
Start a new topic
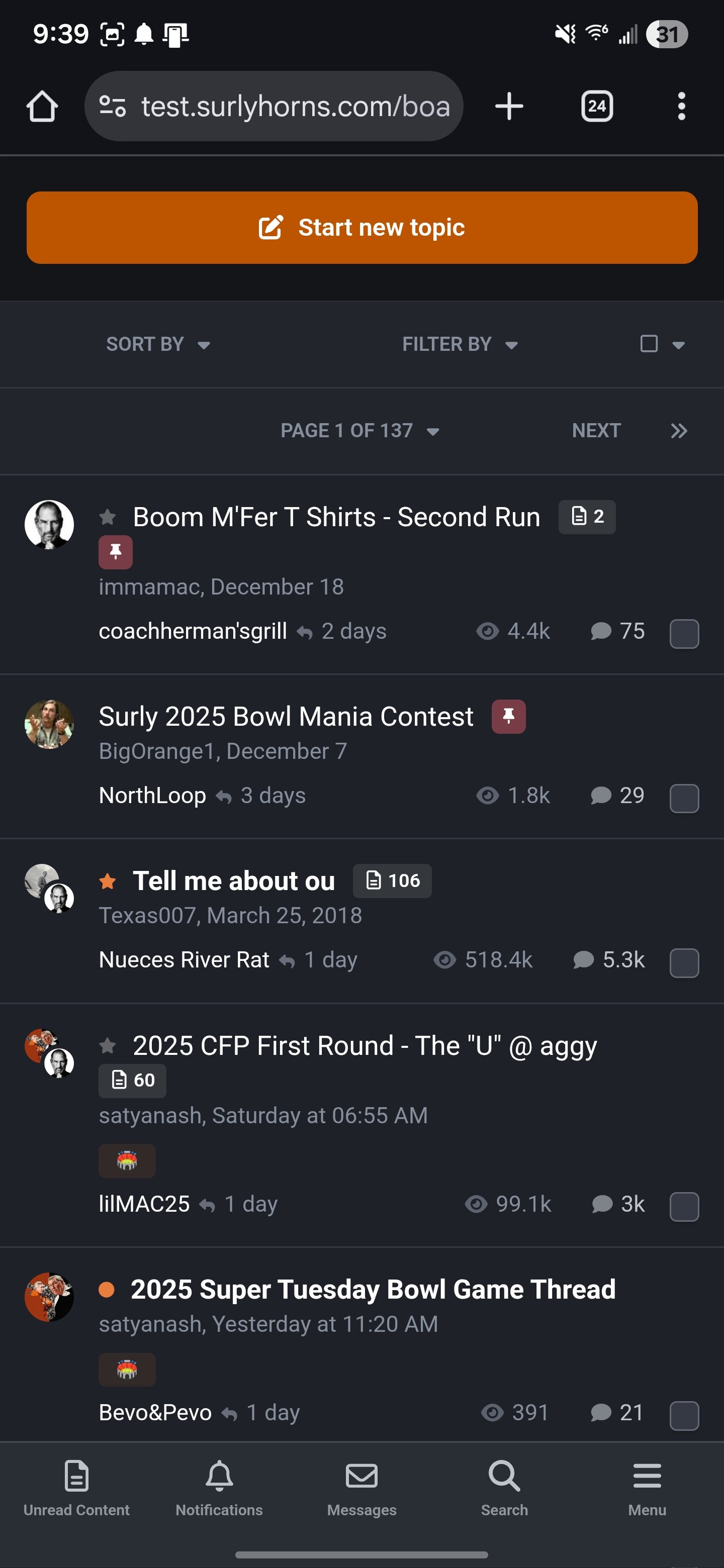(x=361, y=228)
